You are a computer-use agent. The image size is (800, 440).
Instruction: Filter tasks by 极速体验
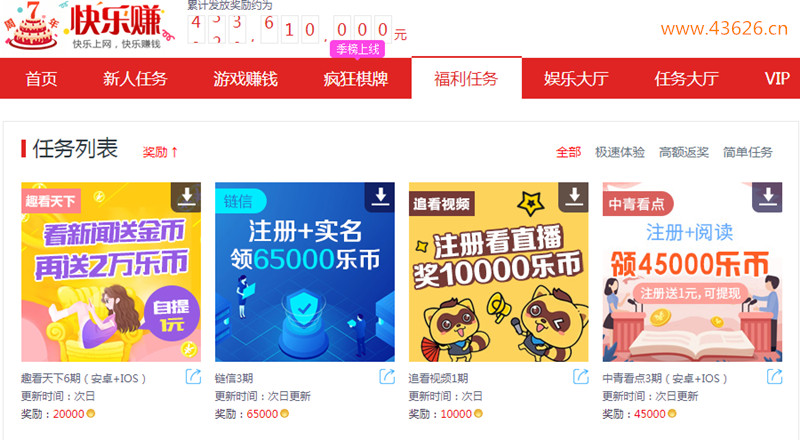tap(620, 152)
